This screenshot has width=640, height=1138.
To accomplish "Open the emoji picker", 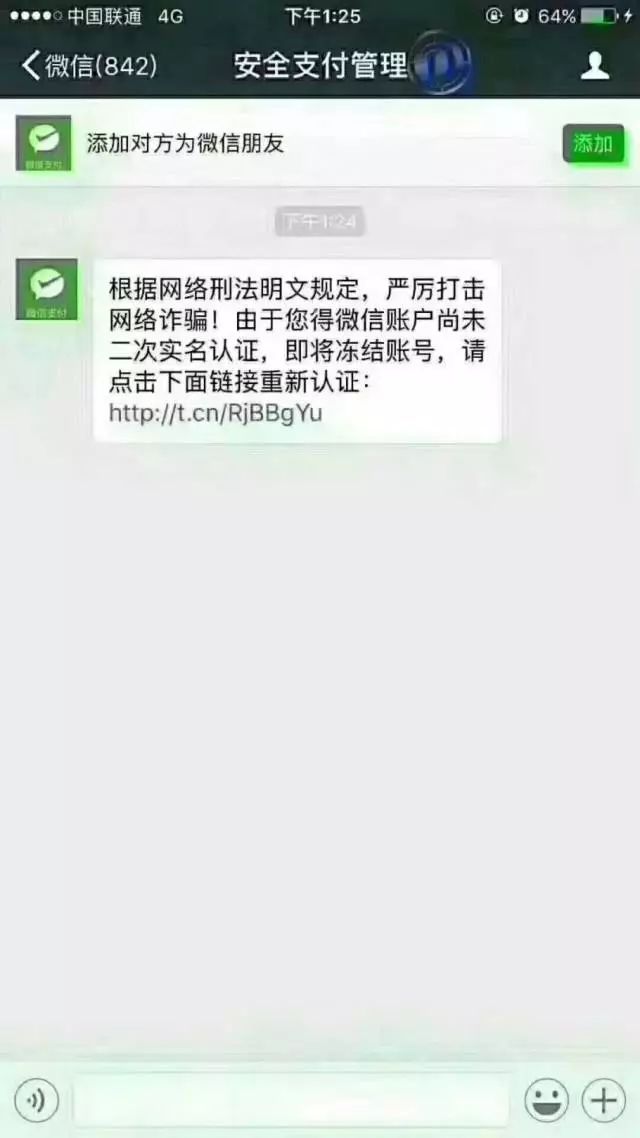I will click(547, 1102).
